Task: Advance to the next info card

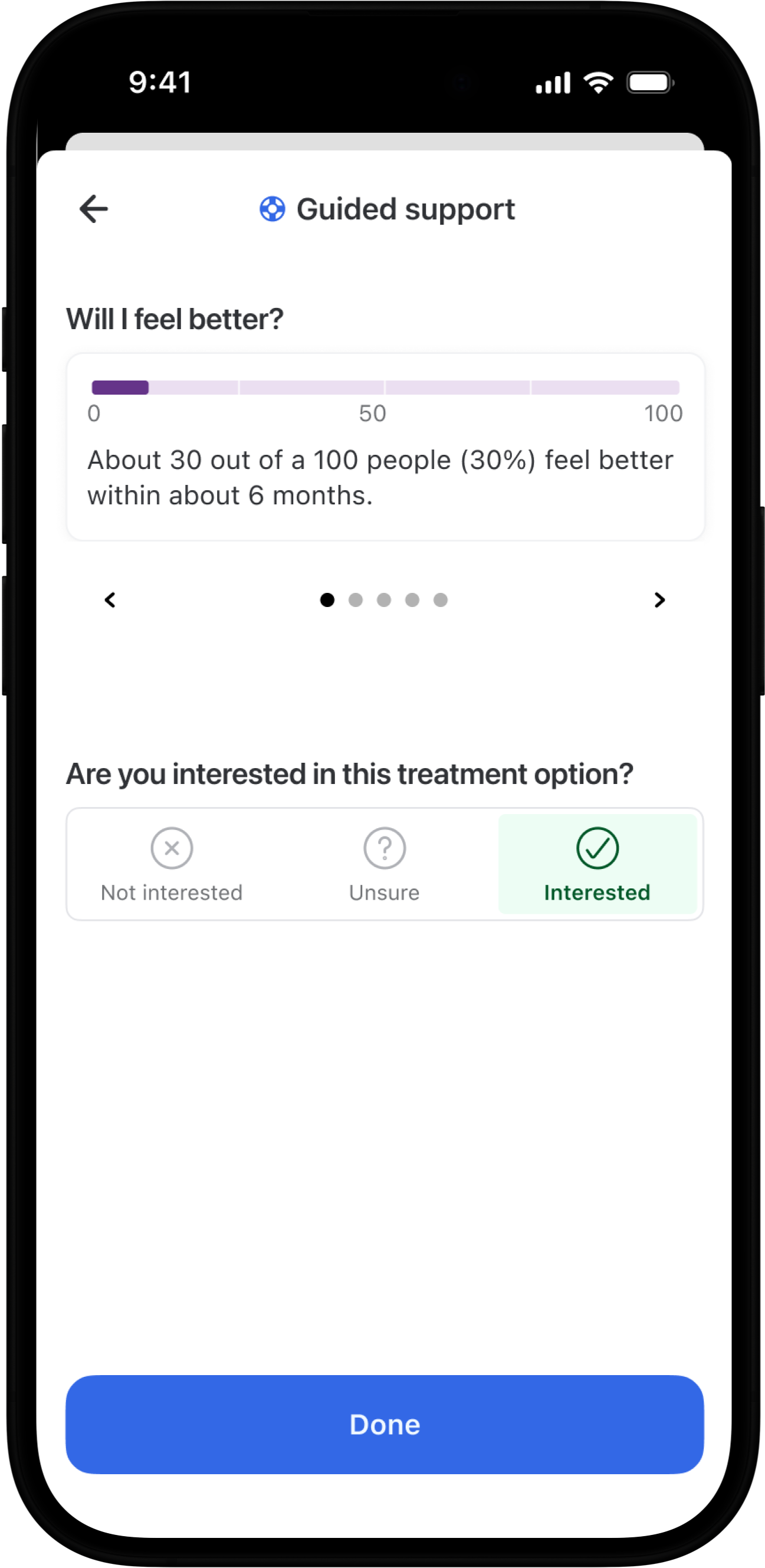Action: 659,600
